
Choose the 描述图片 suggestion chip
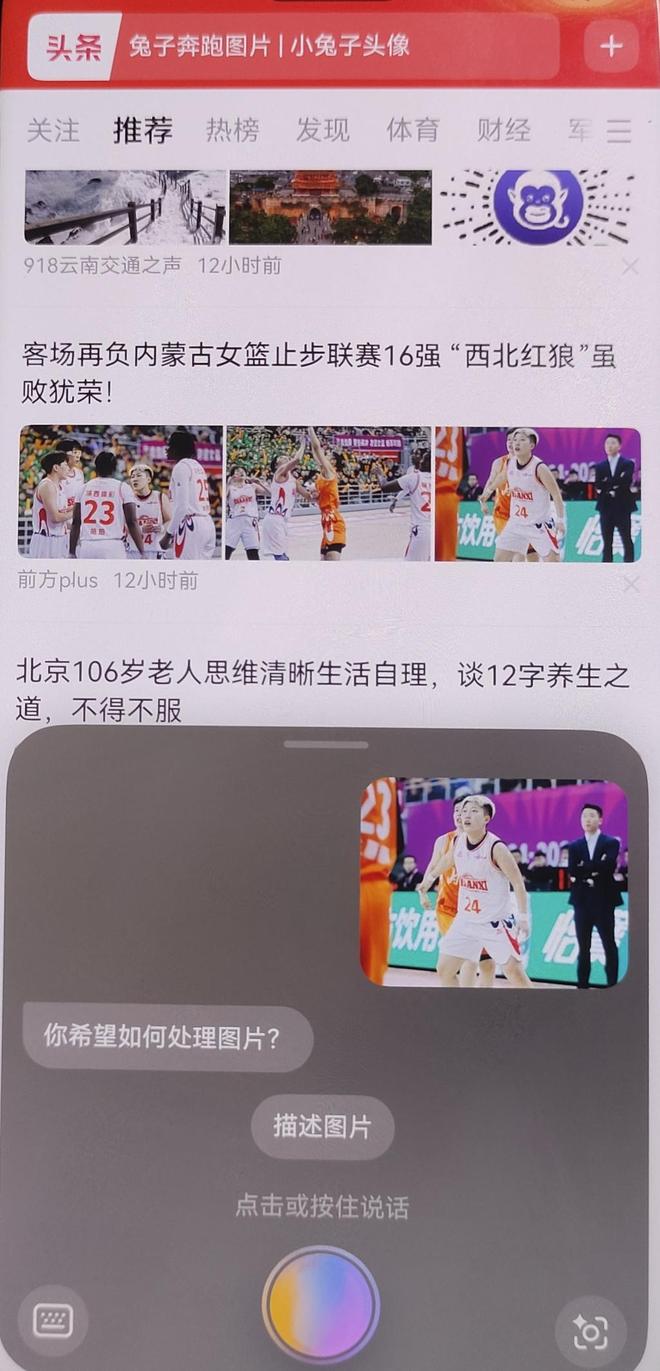tap(322, 1127)
